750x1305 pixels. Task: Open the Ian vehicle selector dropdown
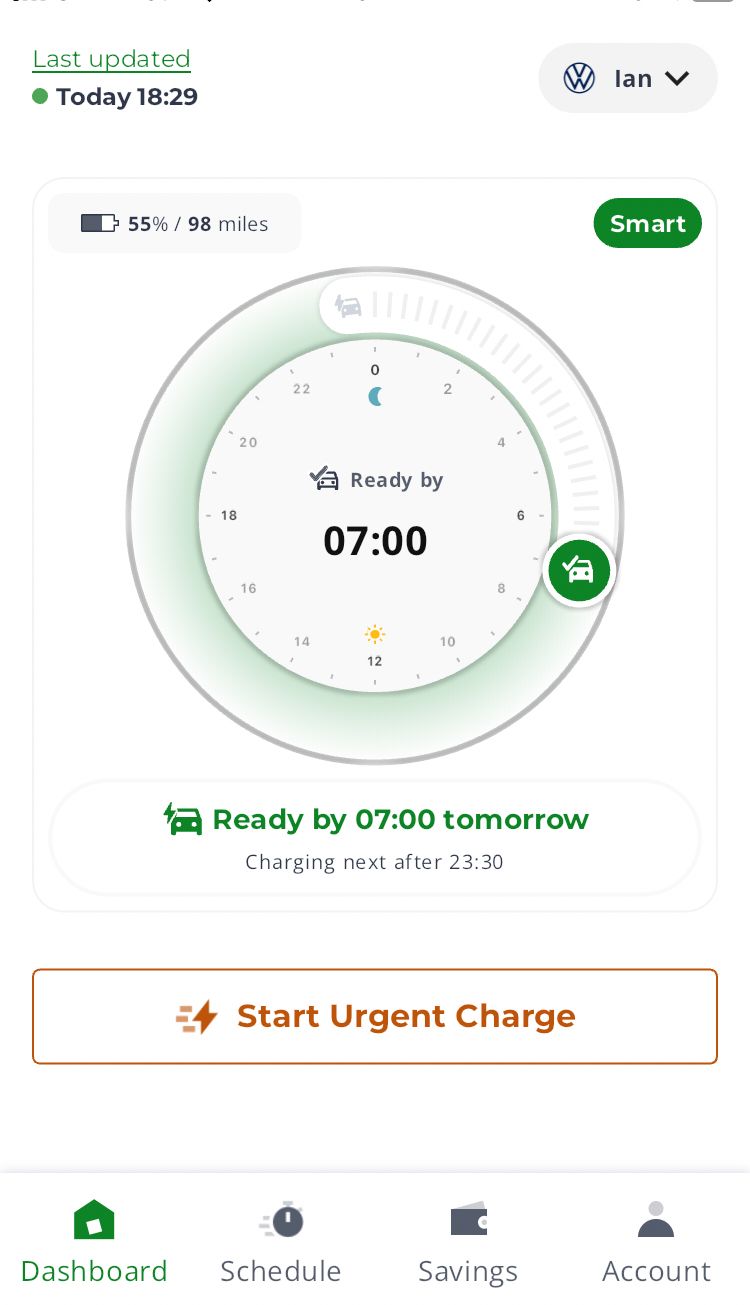point(628,78)
